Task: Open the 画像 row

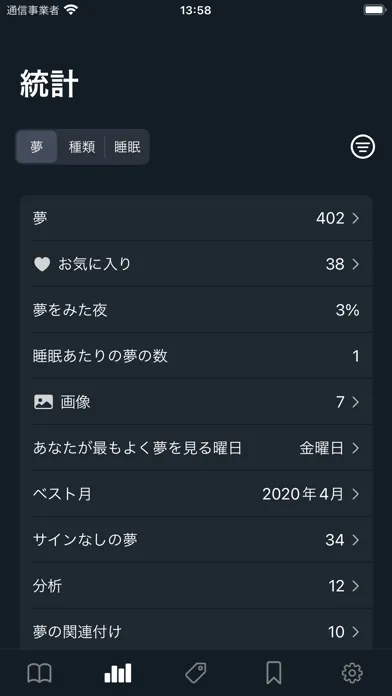Action: point(196,402)
